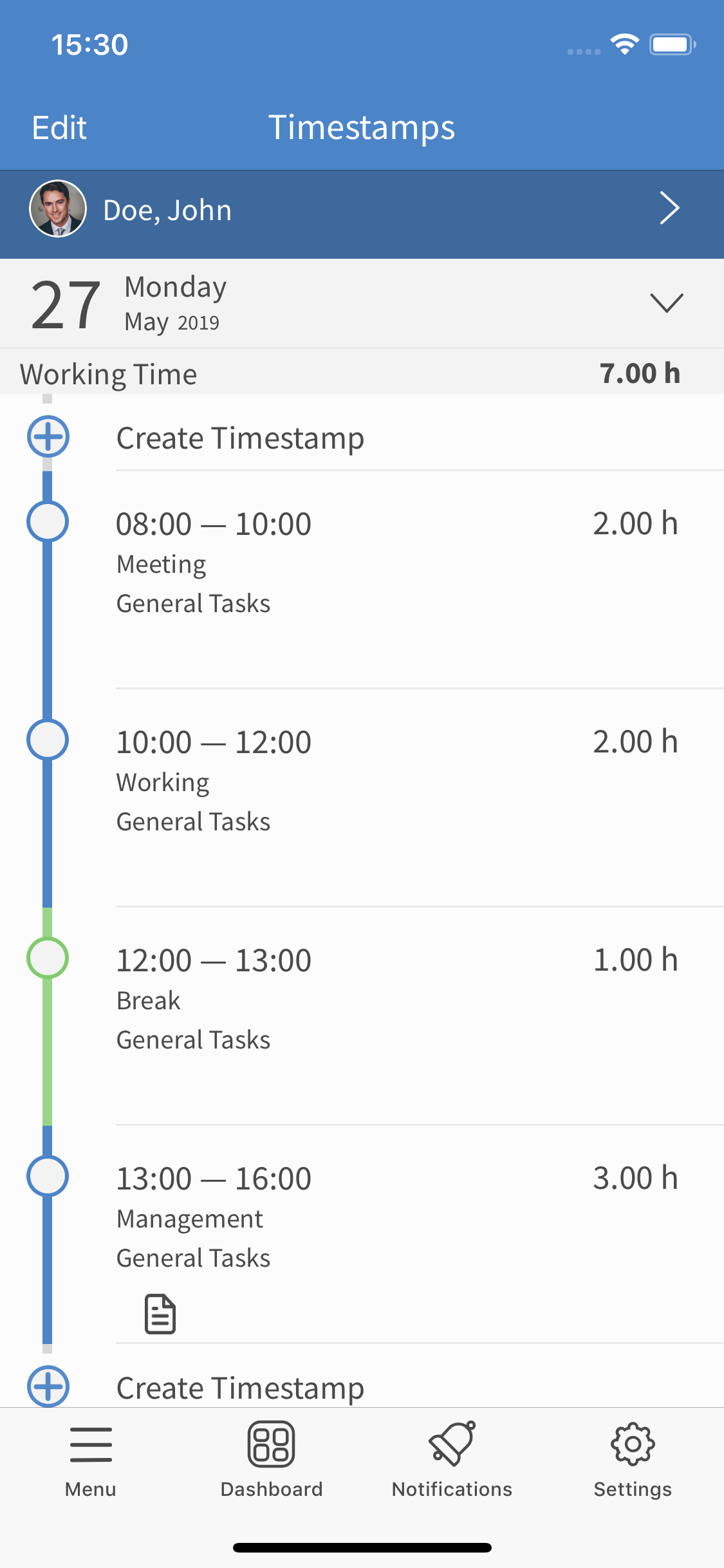Open employee details via right chevron
This screenshot has width=724, height=1568.
669,209
